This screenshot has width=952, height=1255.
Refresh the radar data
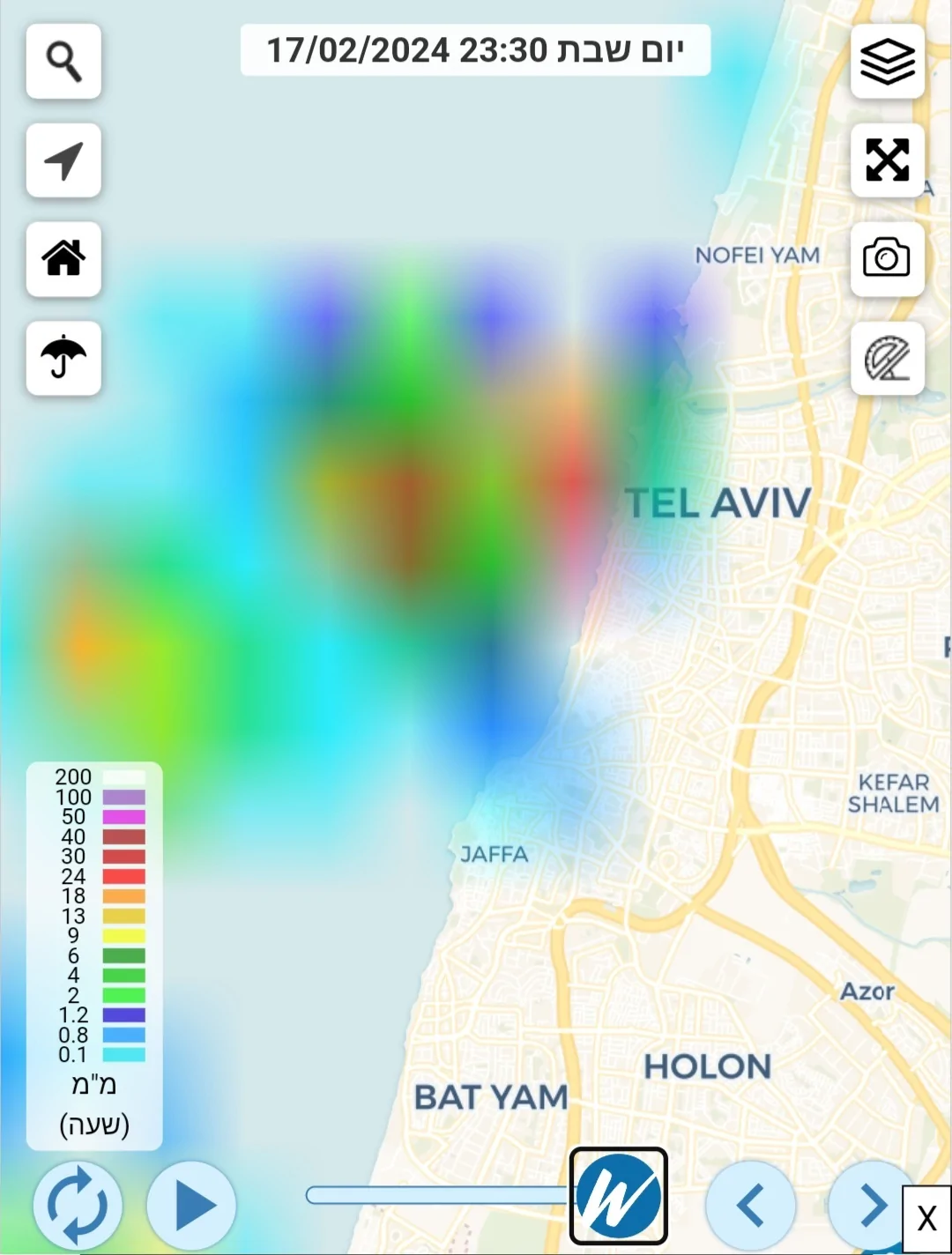click(78, 1204)
